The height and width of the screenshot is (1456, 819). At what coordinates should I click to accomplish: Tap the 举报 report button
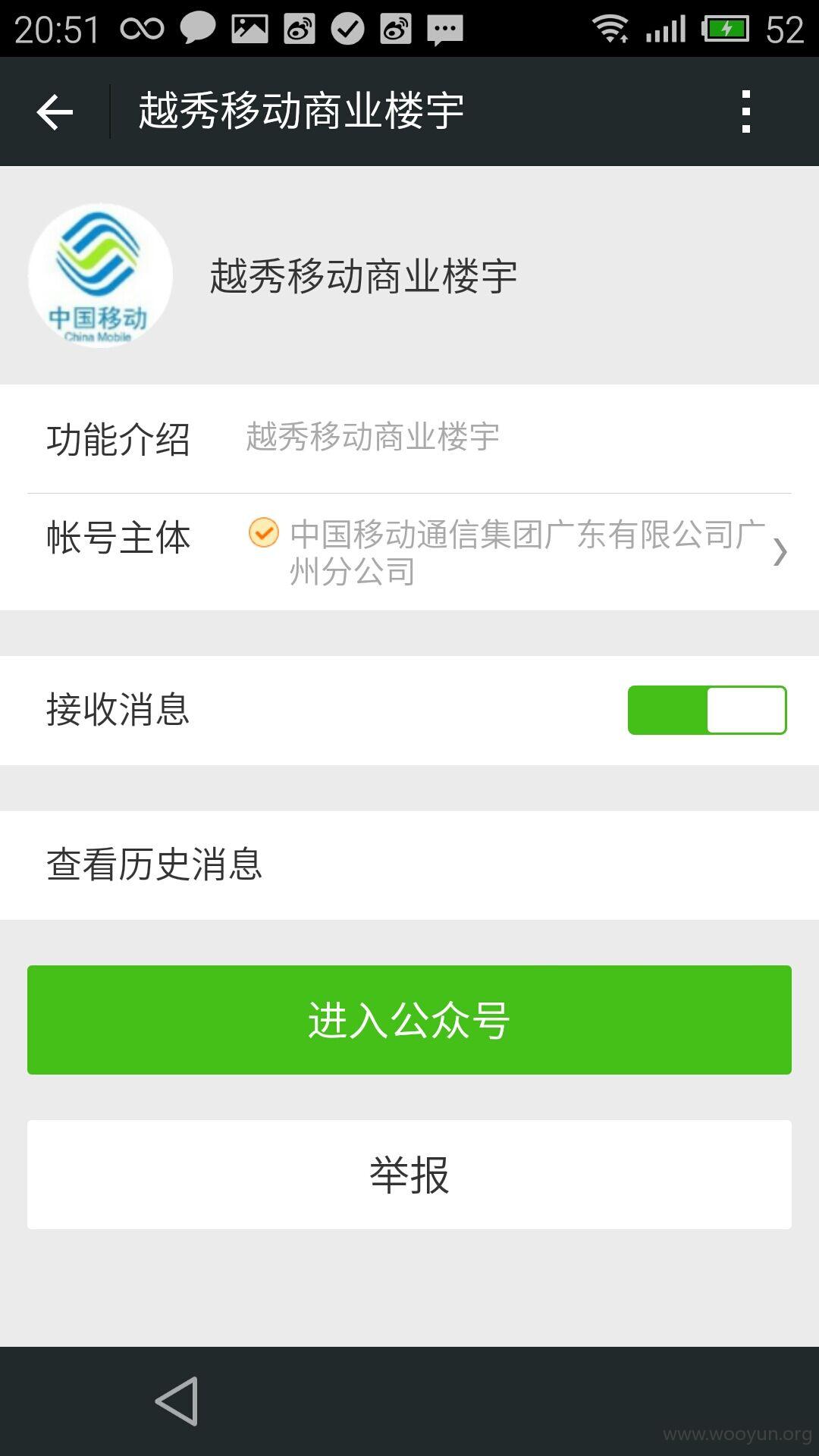(x=409, y=1175)
